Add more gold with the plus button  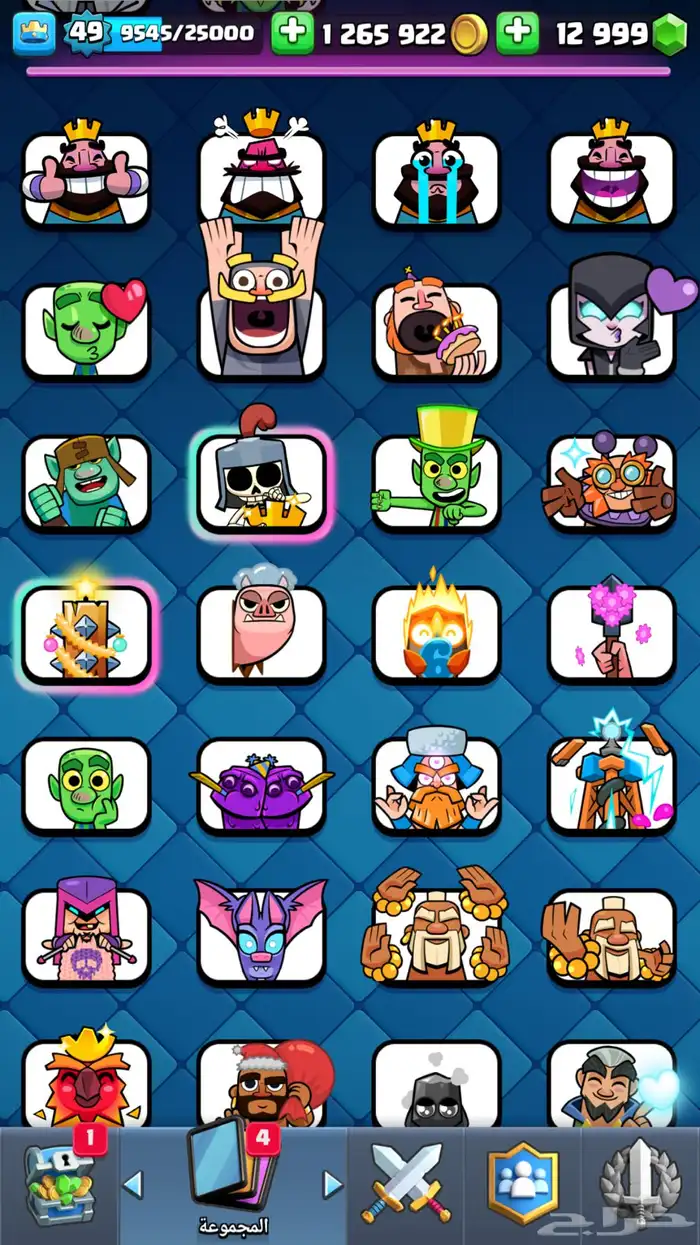point(292,33)
